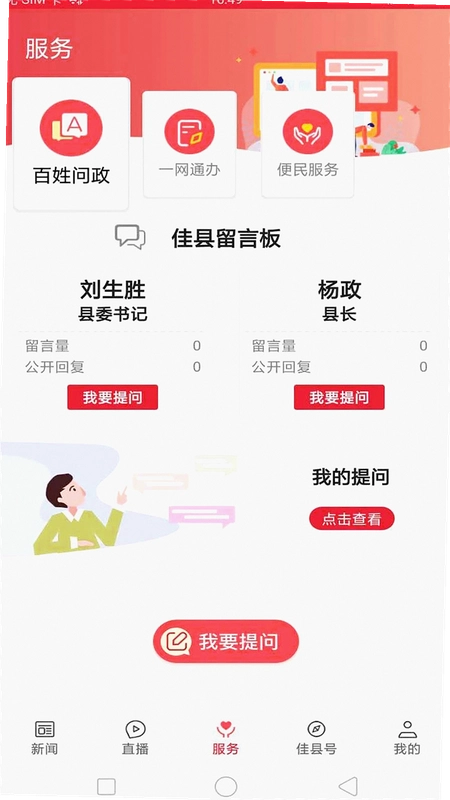The width and height of the screenshot is (450, 800).
Task: Select the 服务 tab
Action: pos(226,738)
